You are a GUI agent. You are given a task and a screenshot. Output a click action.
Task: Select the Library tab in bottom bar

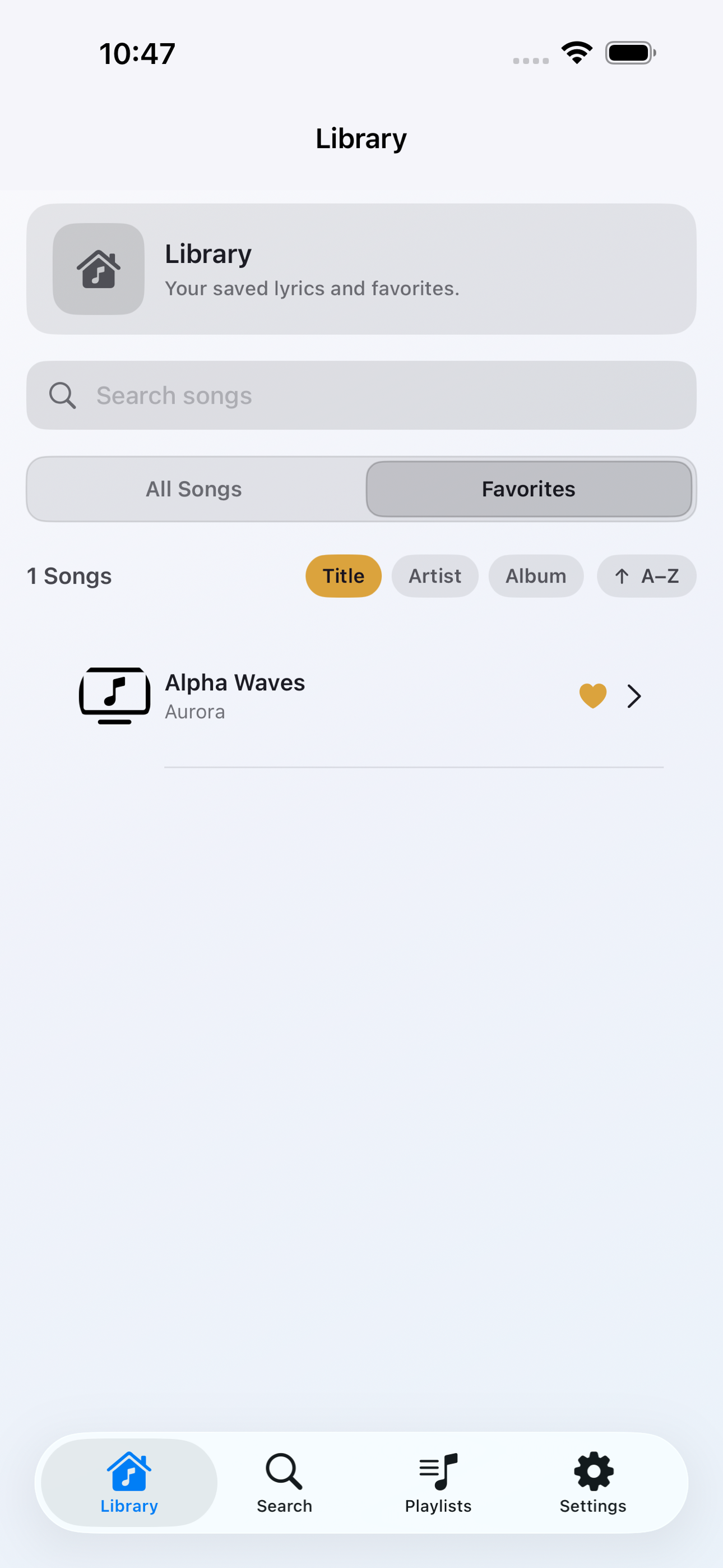coord(129,1483)
